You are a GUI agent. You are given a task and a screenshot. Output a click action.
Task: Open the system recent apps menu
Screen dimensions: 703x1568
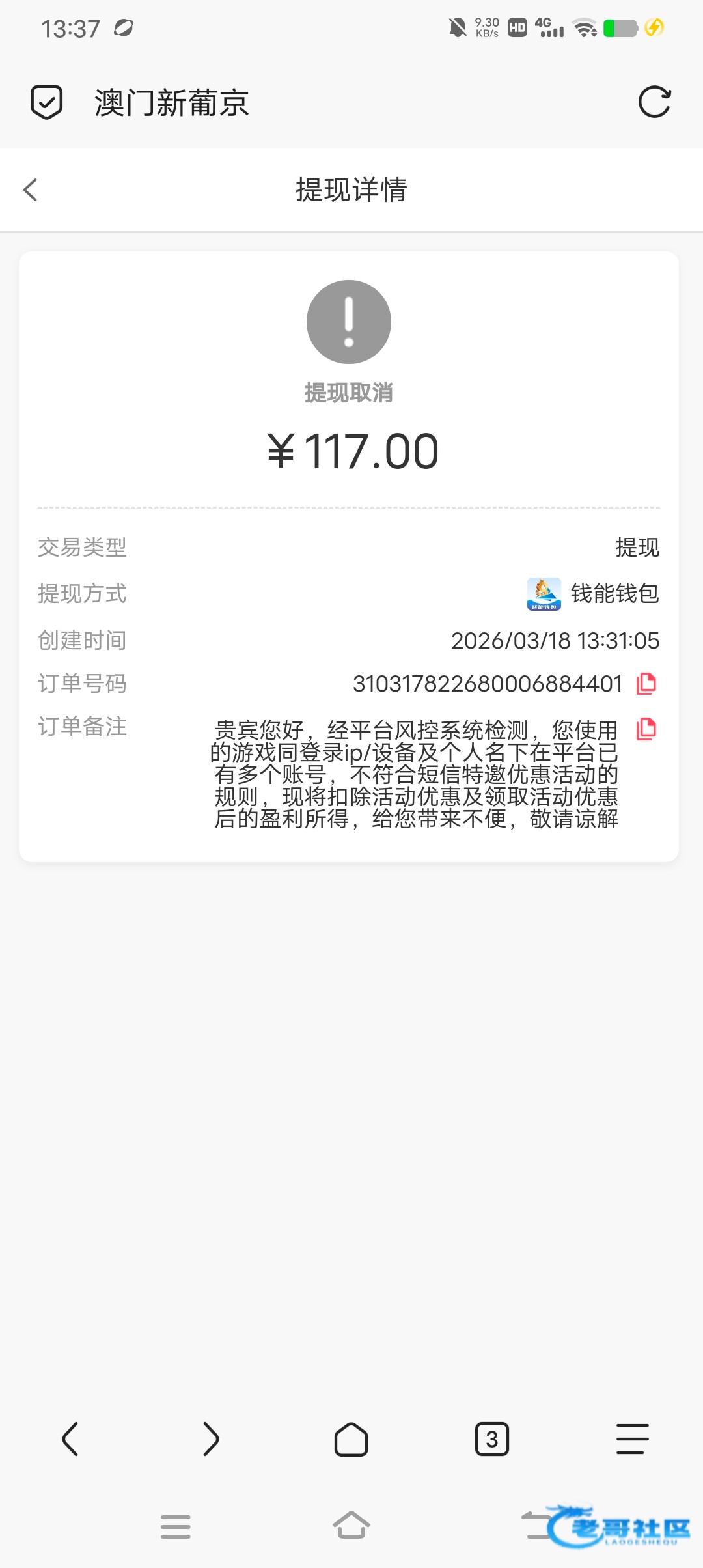click(x=176, y=1526)
